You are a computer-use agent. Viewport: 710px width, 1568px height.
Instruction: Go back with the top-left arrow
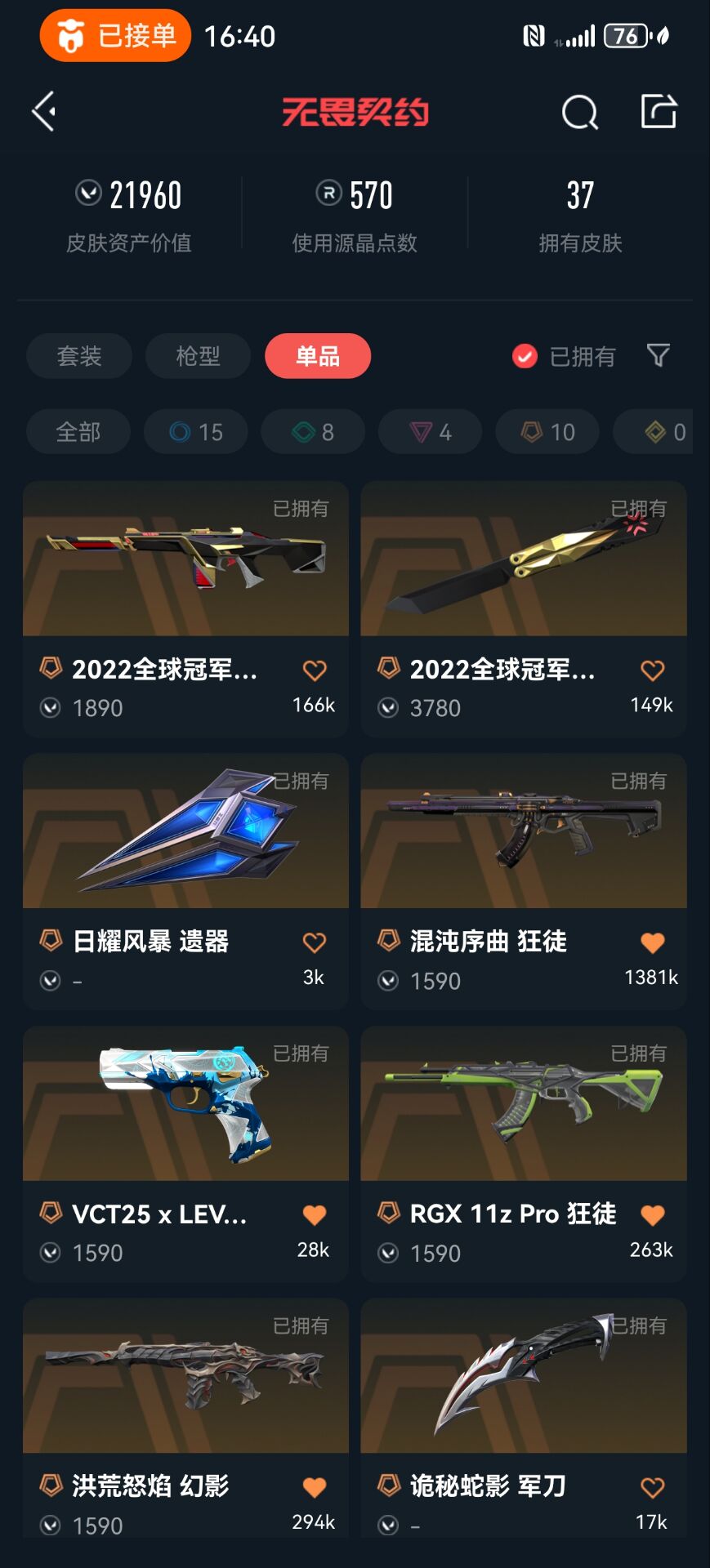pos(44,111)
